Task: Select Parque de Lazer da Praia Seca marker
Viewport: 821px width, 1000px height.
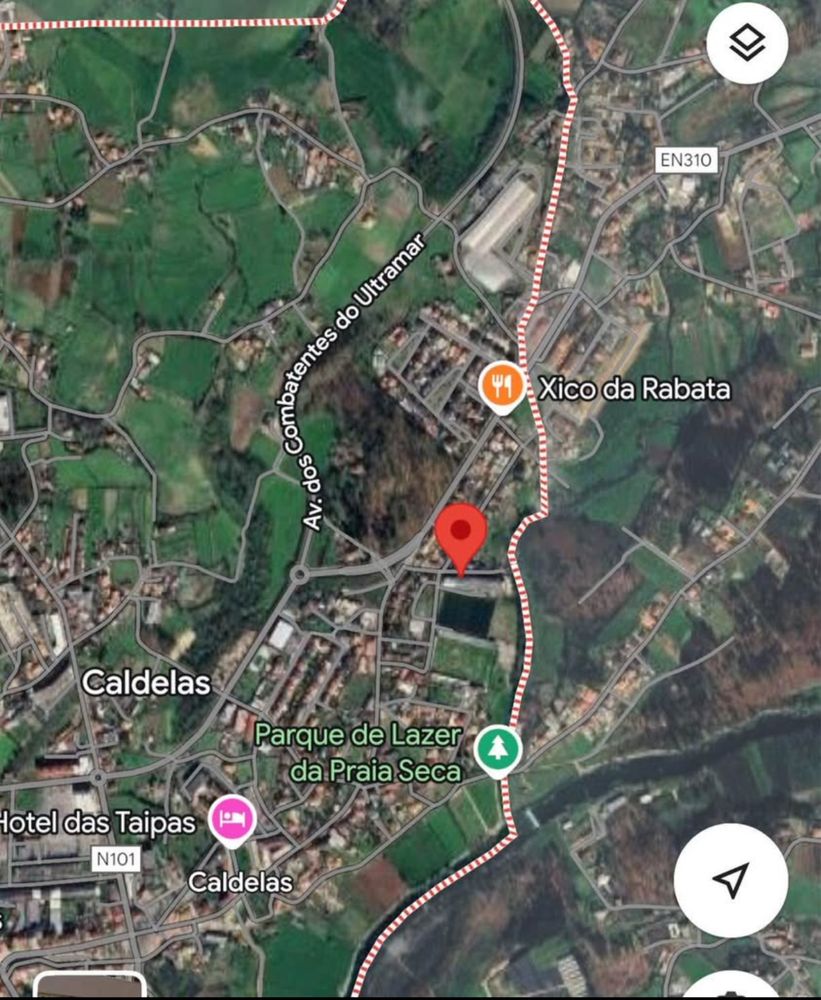Action: (x=497, y=749)
